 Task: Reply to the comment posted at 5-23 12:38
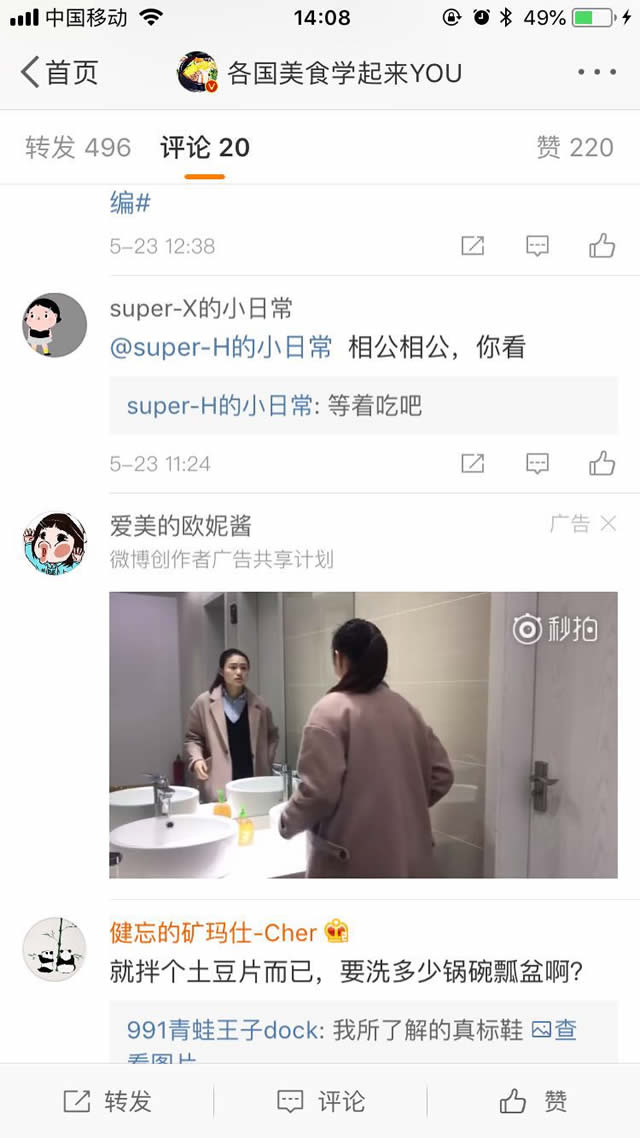(x=537, y=246)
